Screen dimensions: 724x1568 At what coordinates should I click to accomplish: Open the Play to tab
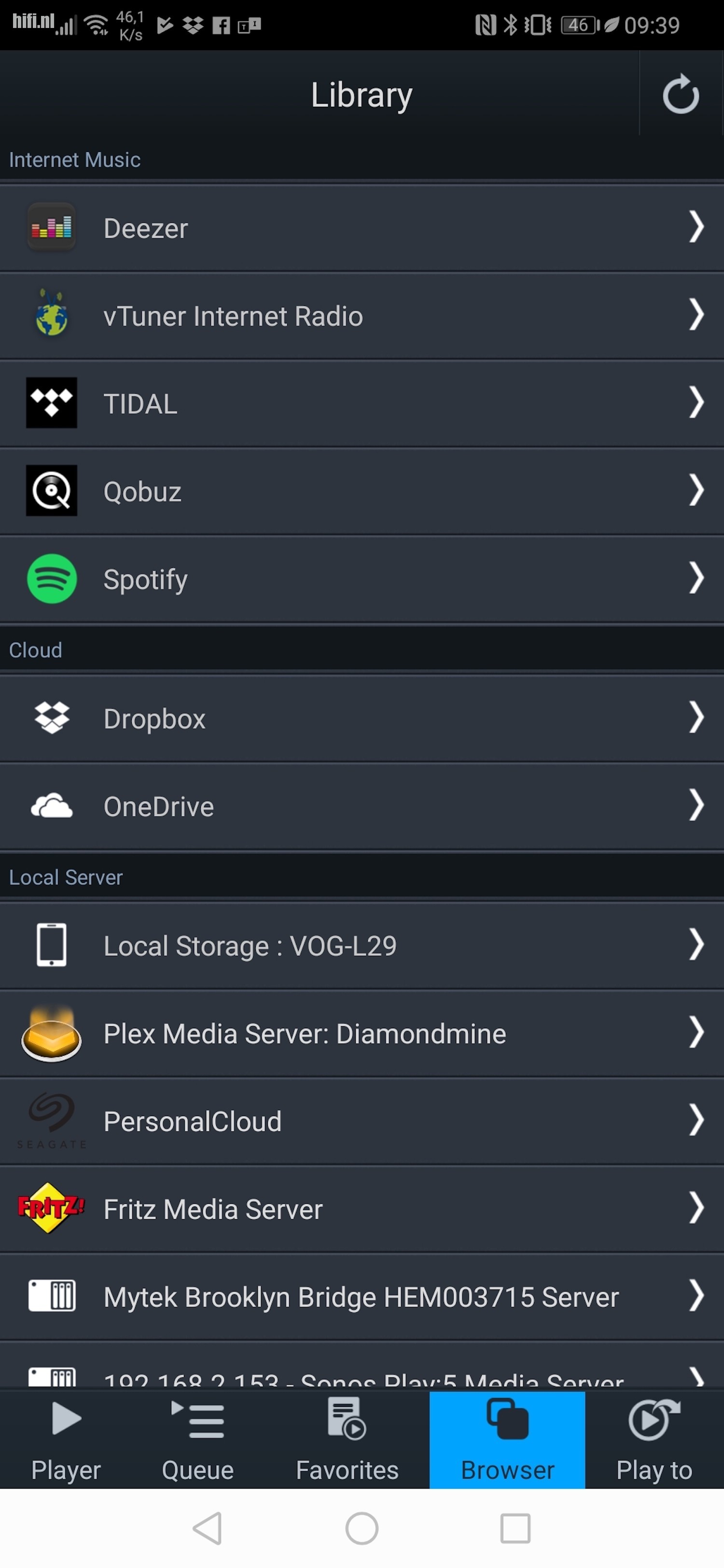[654, 1440]
